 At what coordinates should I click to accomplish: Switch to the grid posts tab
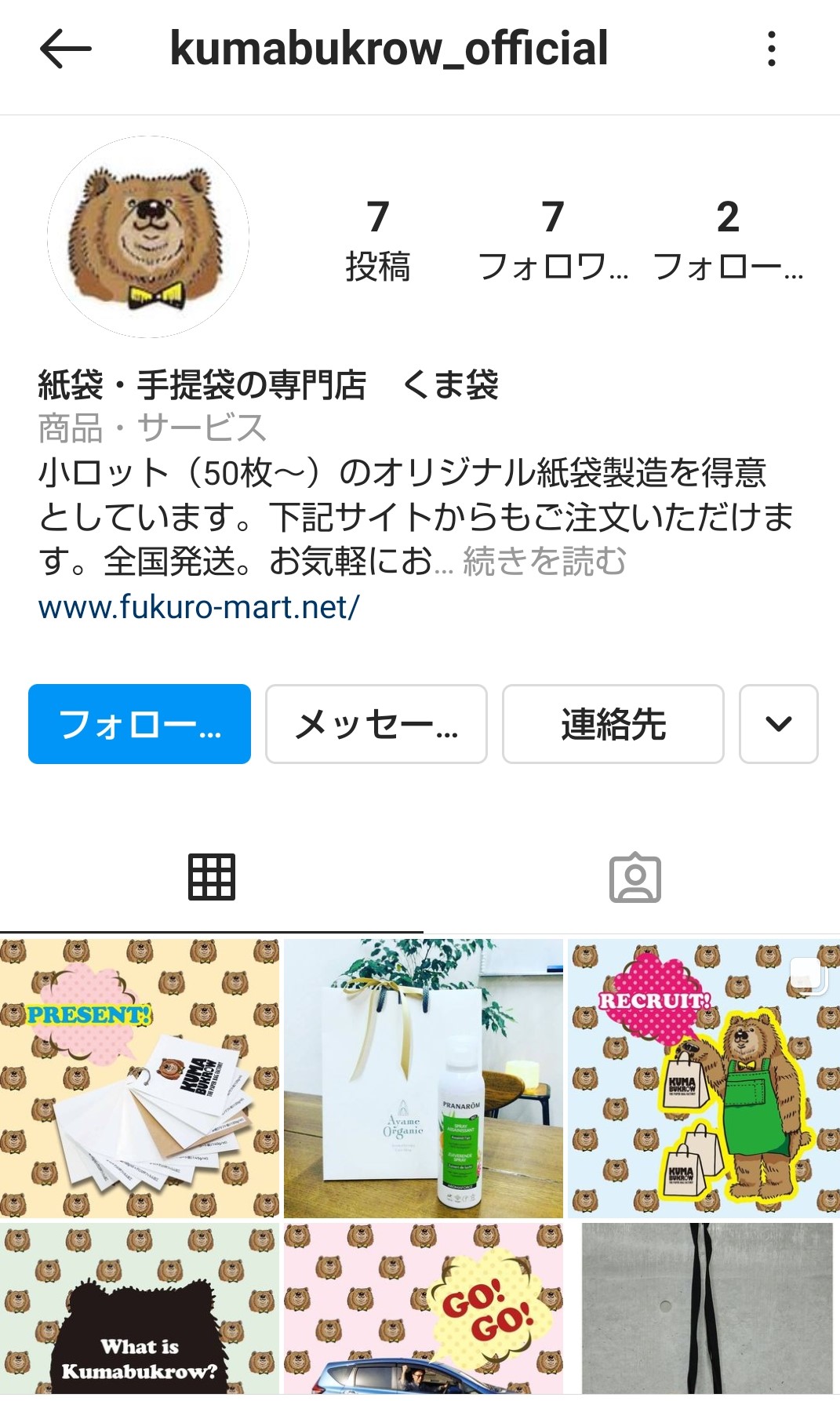point(212,877)
